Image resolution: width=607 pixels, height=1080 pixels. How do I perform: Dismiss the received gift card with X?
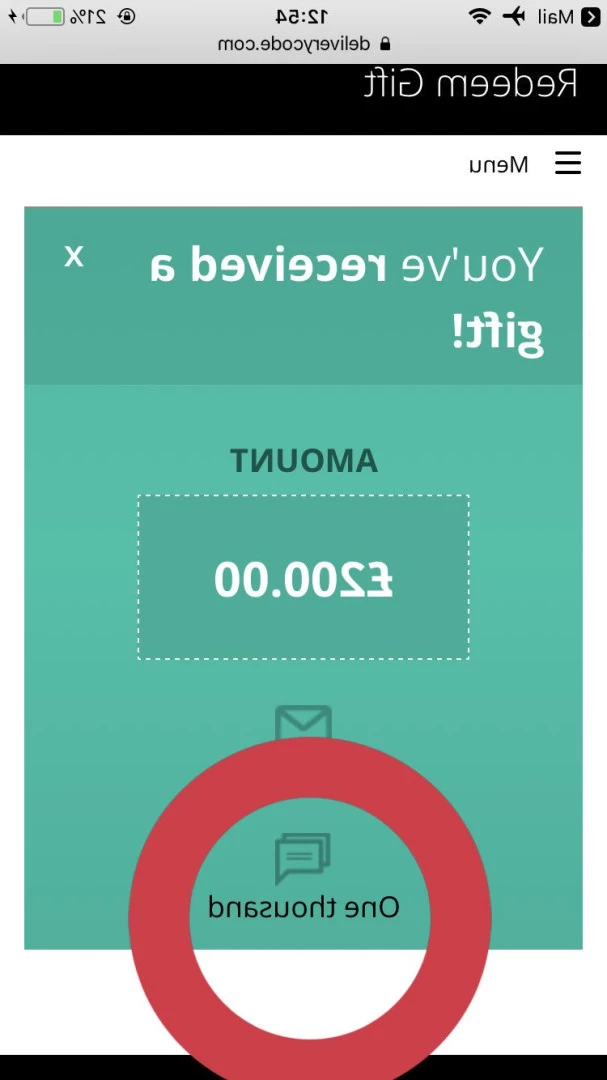point(74,257)
